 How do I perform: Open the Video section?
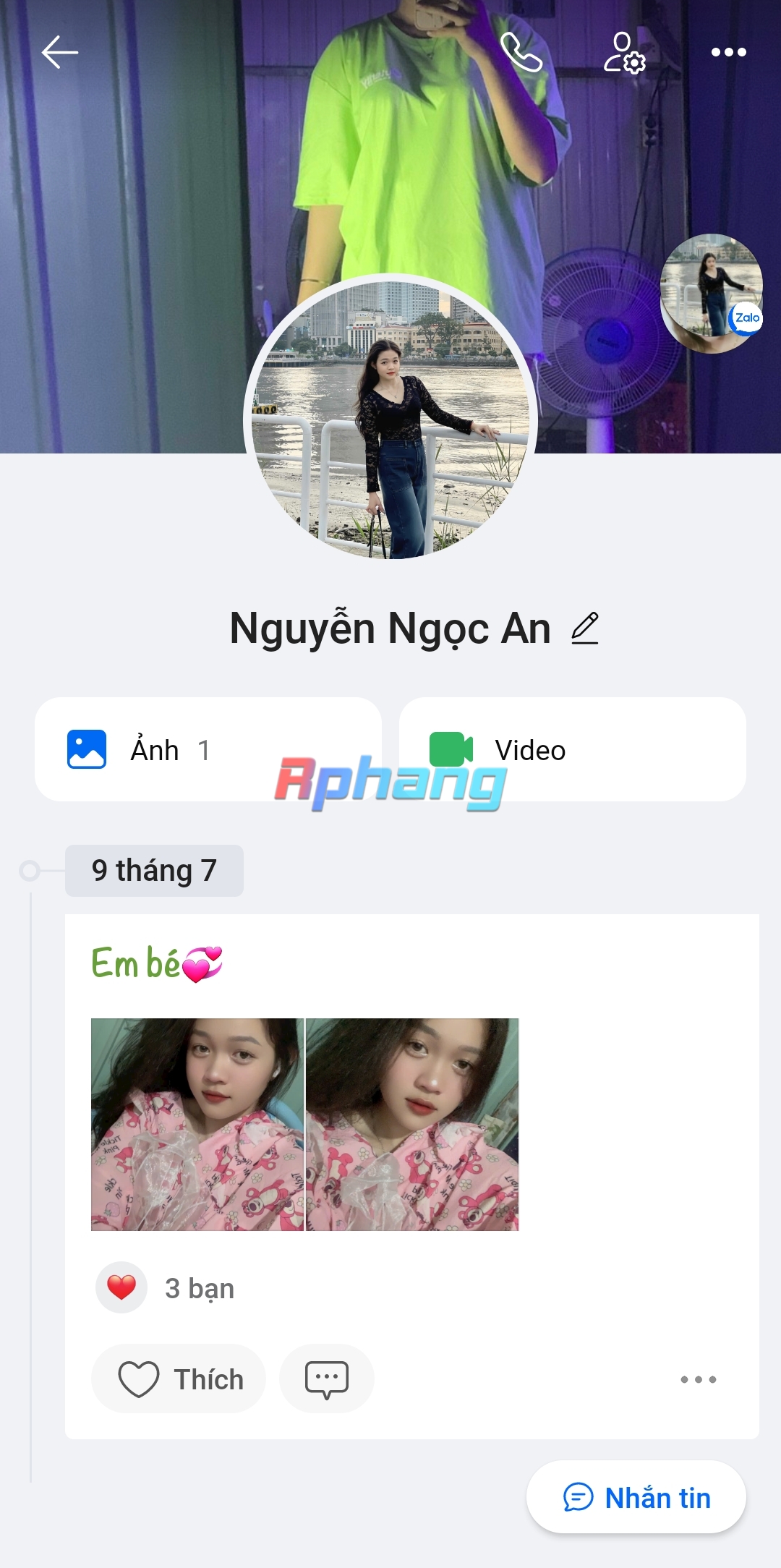coord(573,749)
